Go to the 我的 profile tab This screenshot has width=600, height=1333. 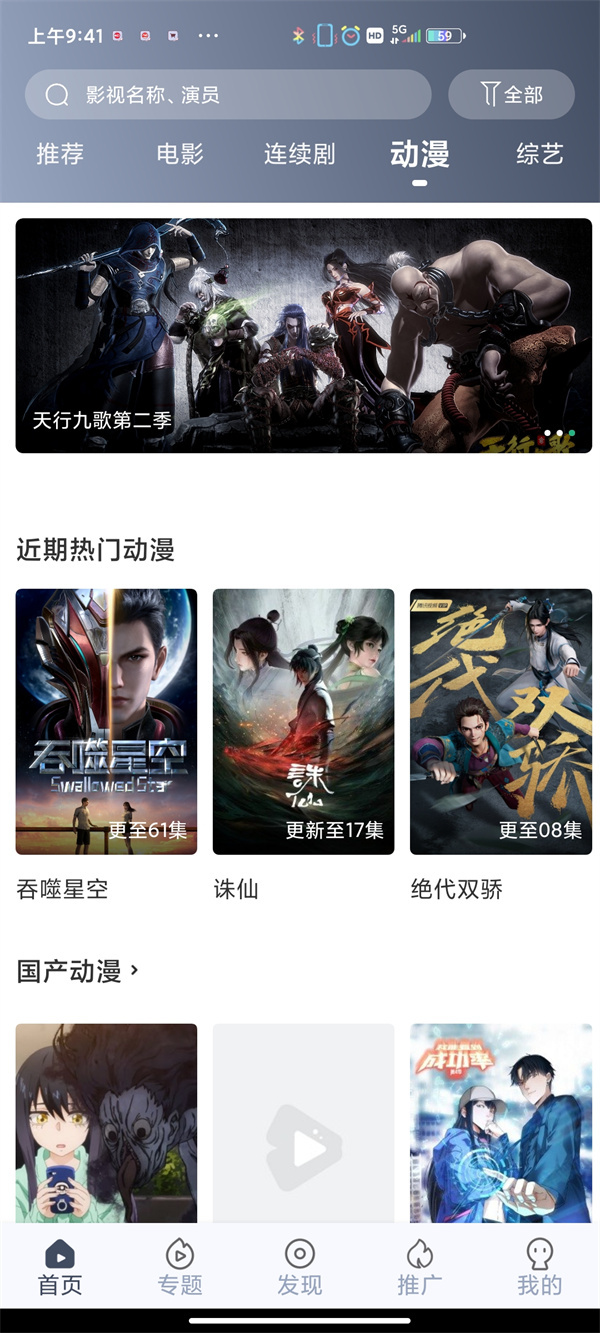click(540, 1267)
